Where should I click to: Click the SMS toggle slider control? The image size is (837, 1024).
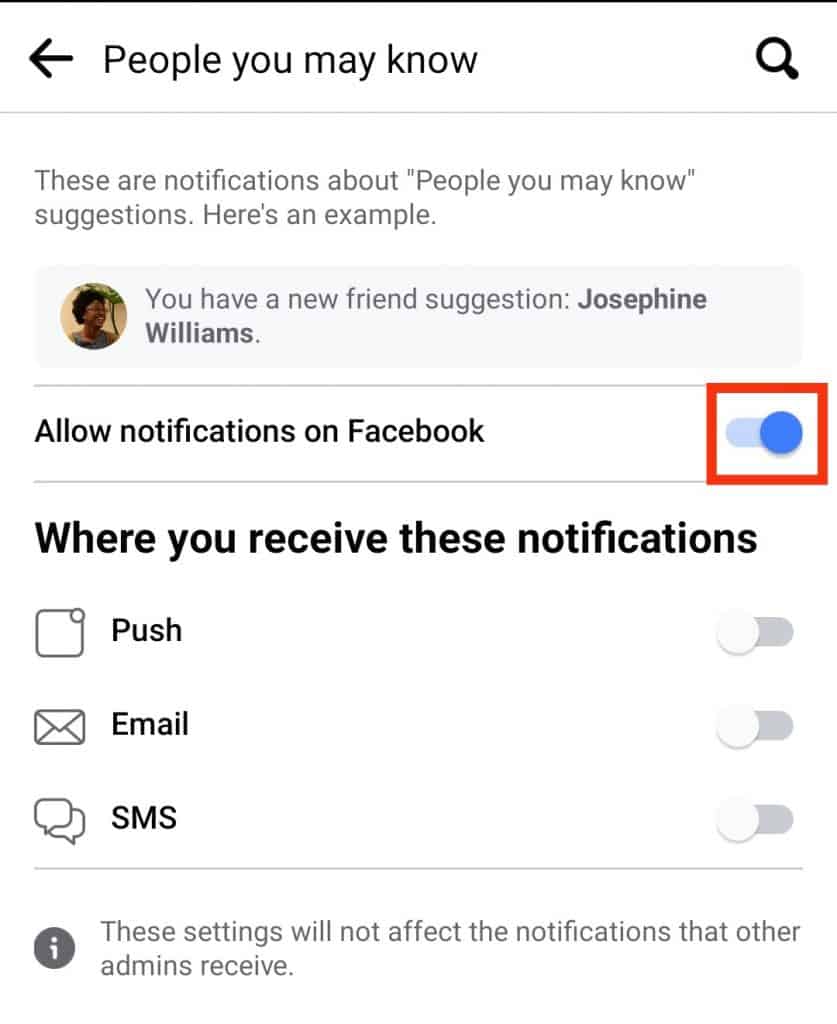pos(756,818)
